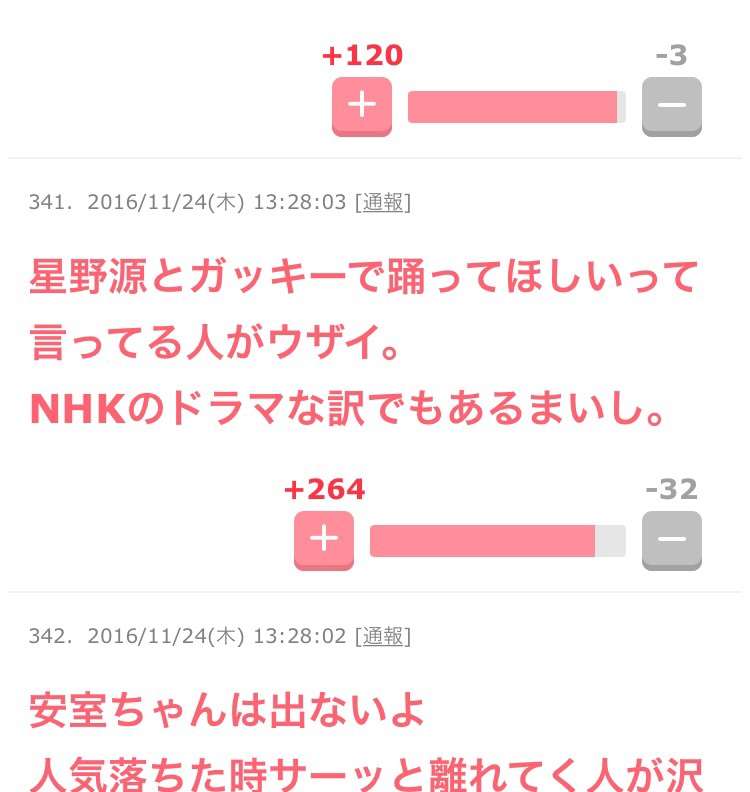Screen dimensions: 750x792
Task: Downvote comment 341 with -32 votes
Action: click(671, 540)
